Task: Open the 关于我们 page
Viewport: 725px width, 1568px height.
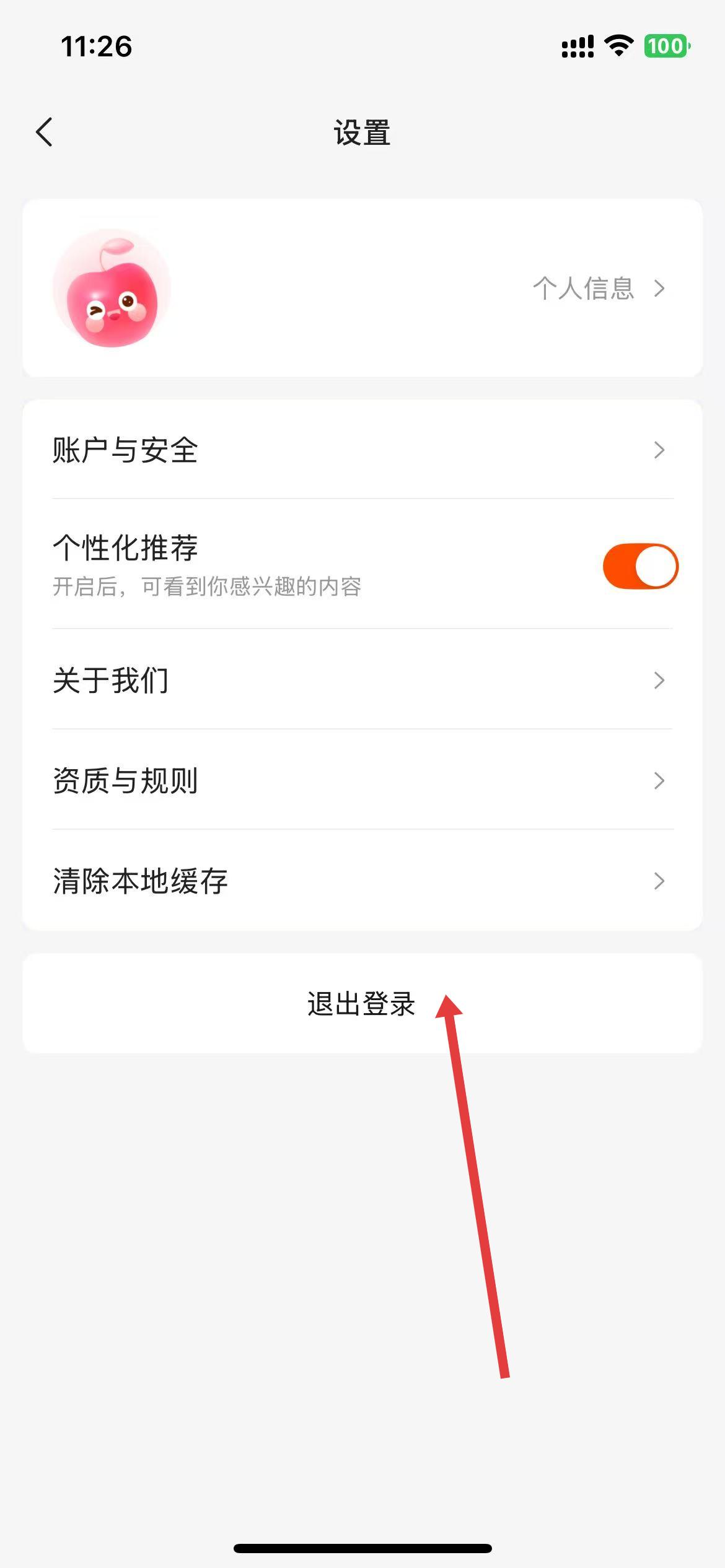Action: coord(362,680)
